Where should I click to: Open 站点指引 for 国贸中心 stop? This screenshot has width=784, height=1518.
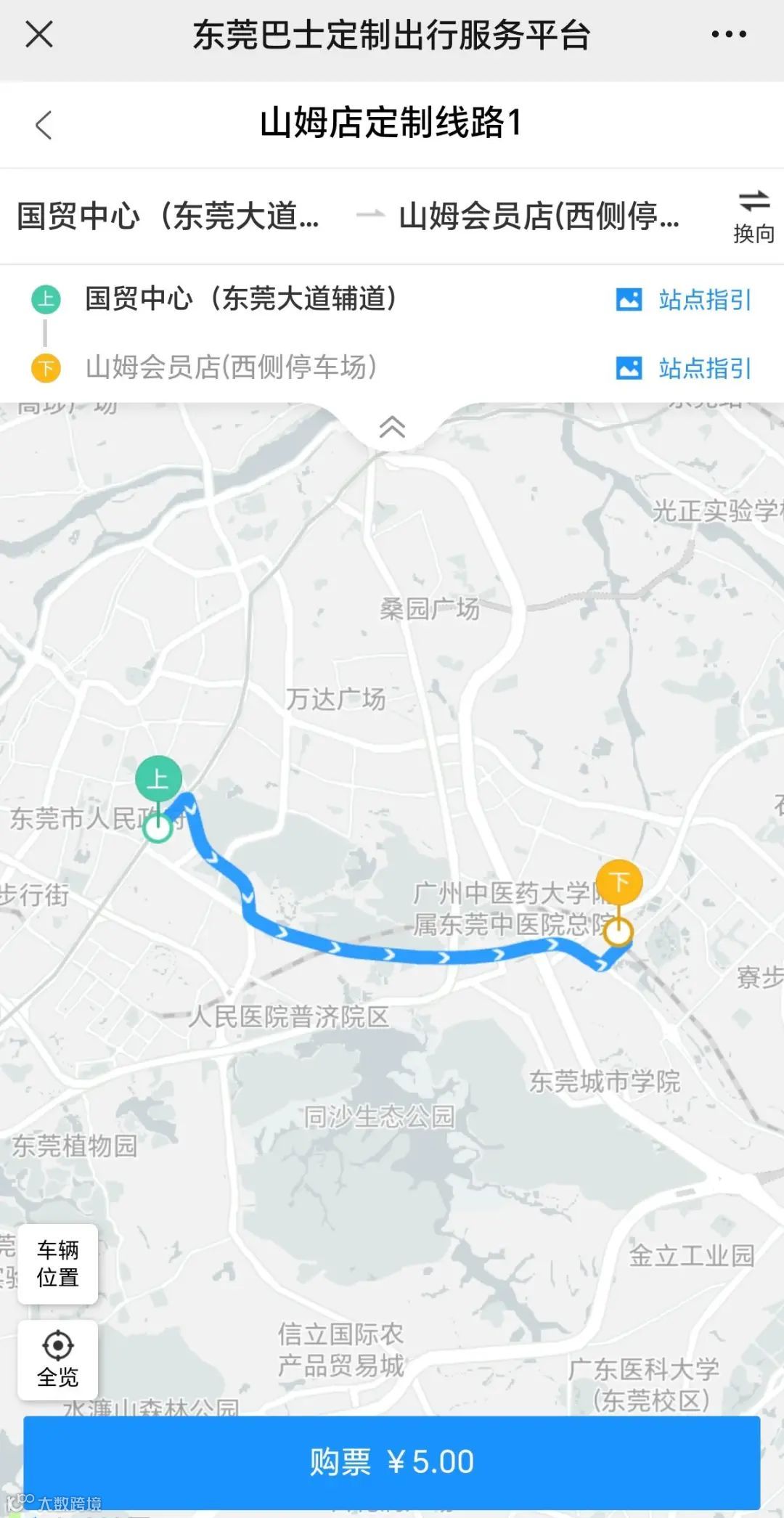click(683, 299)
